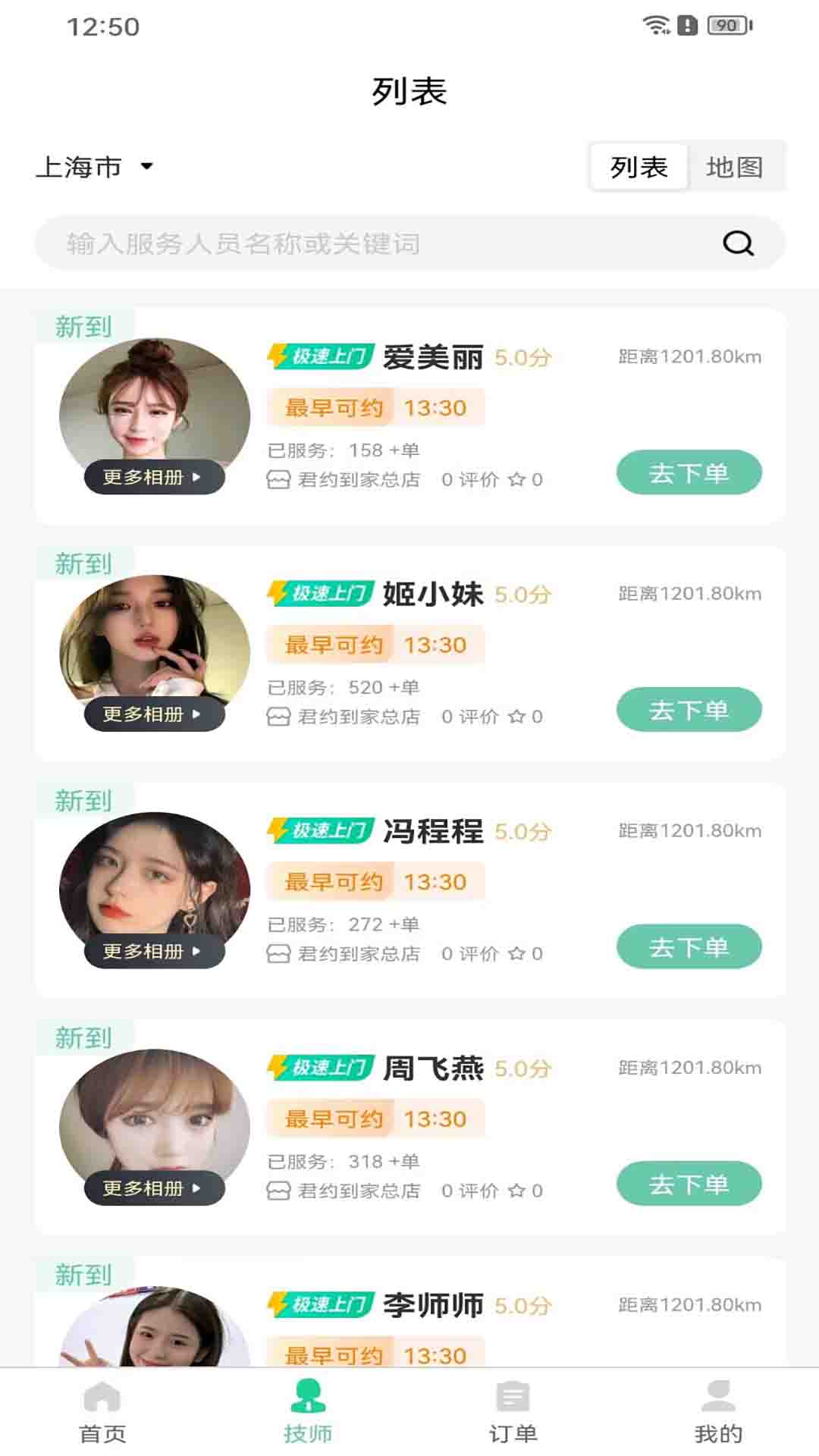Show 更多相册 for 冯程程
This screenshot has height=1456, width=819.
click(154, 952)
